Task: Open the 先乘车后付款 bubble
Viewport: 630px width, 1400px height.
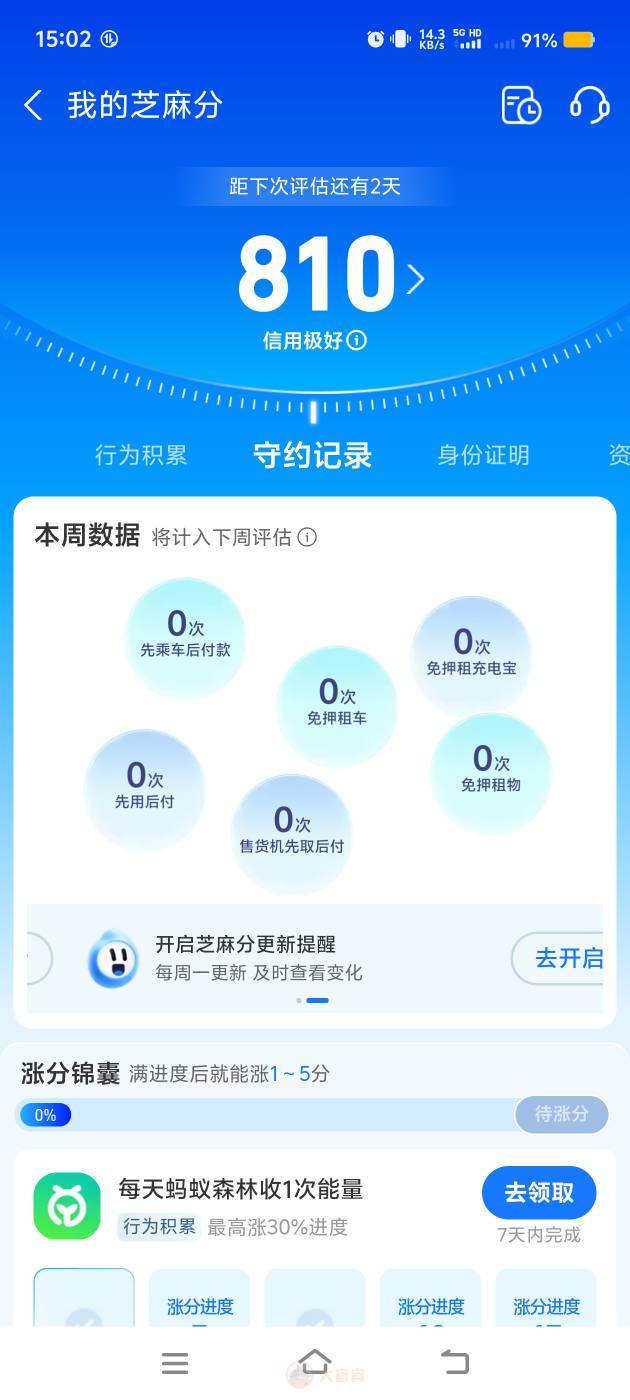Action: pyautogui.click(x=185, y=636)
